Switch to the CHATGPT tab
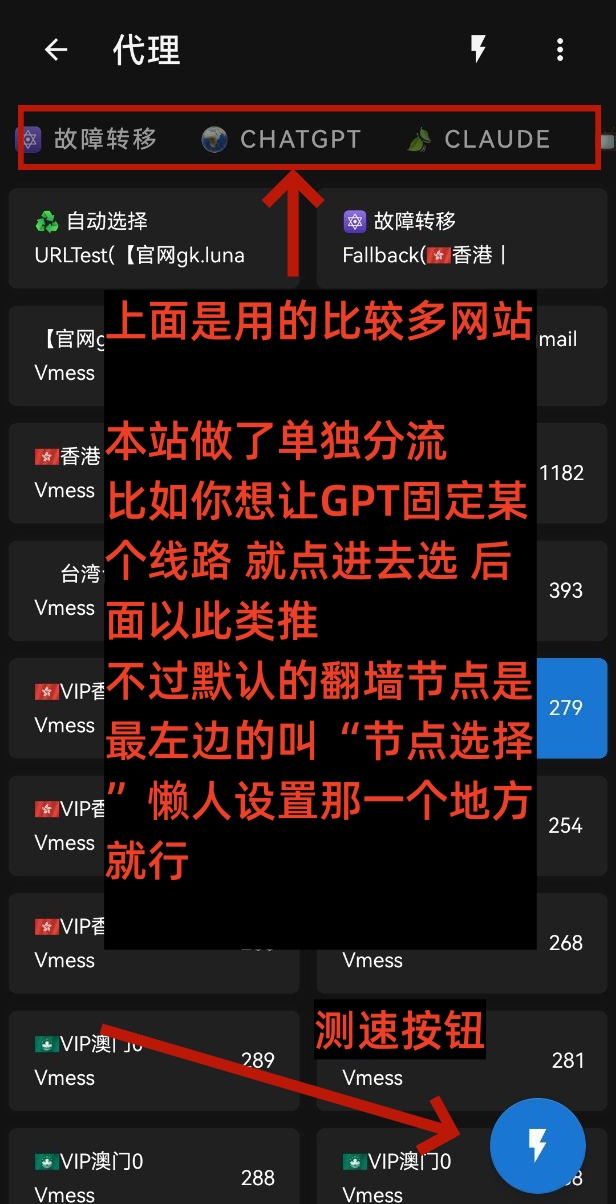 [x=282, y=139]
